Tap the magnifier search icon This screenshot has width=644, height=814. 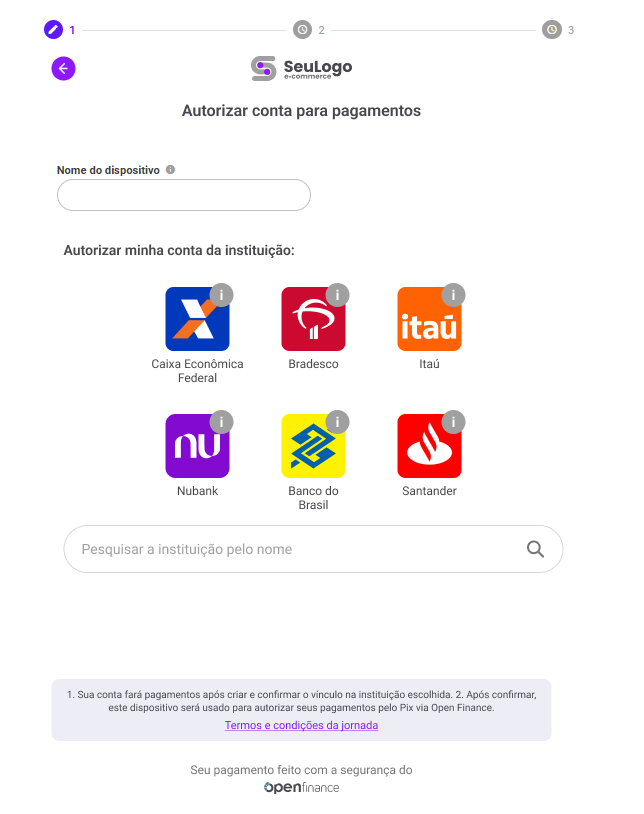tap(535, 549)
